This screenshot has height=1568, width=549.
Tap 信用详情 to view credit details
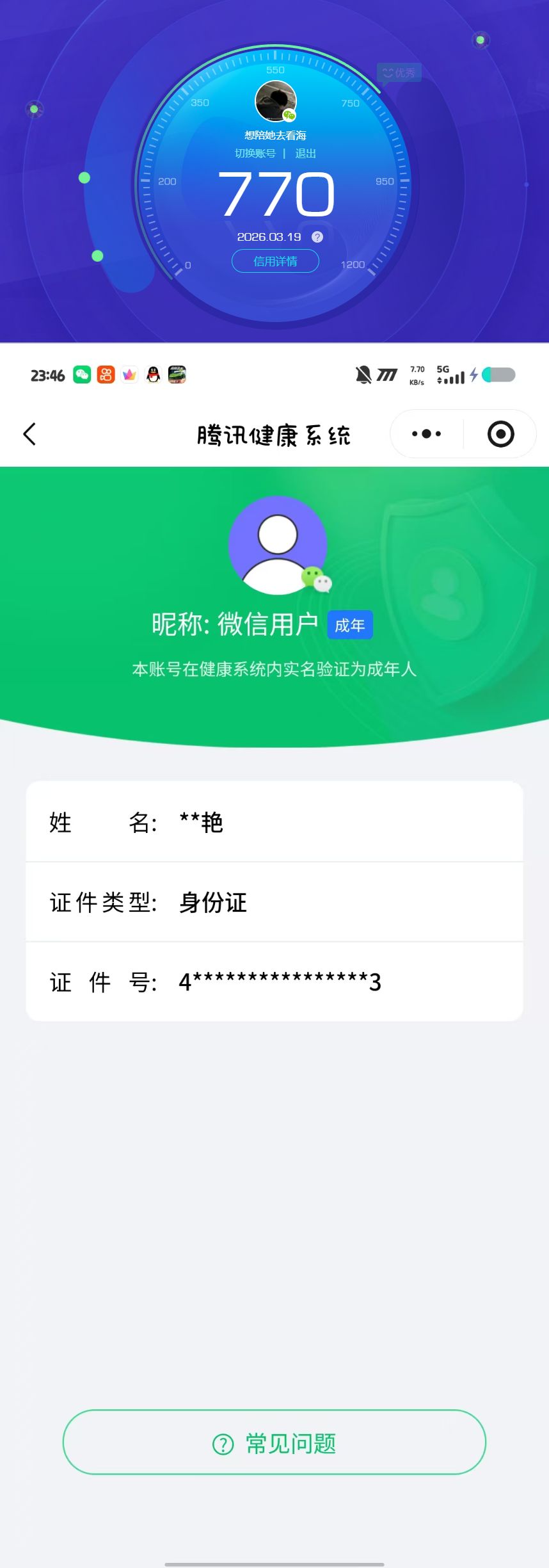point(275,261)
